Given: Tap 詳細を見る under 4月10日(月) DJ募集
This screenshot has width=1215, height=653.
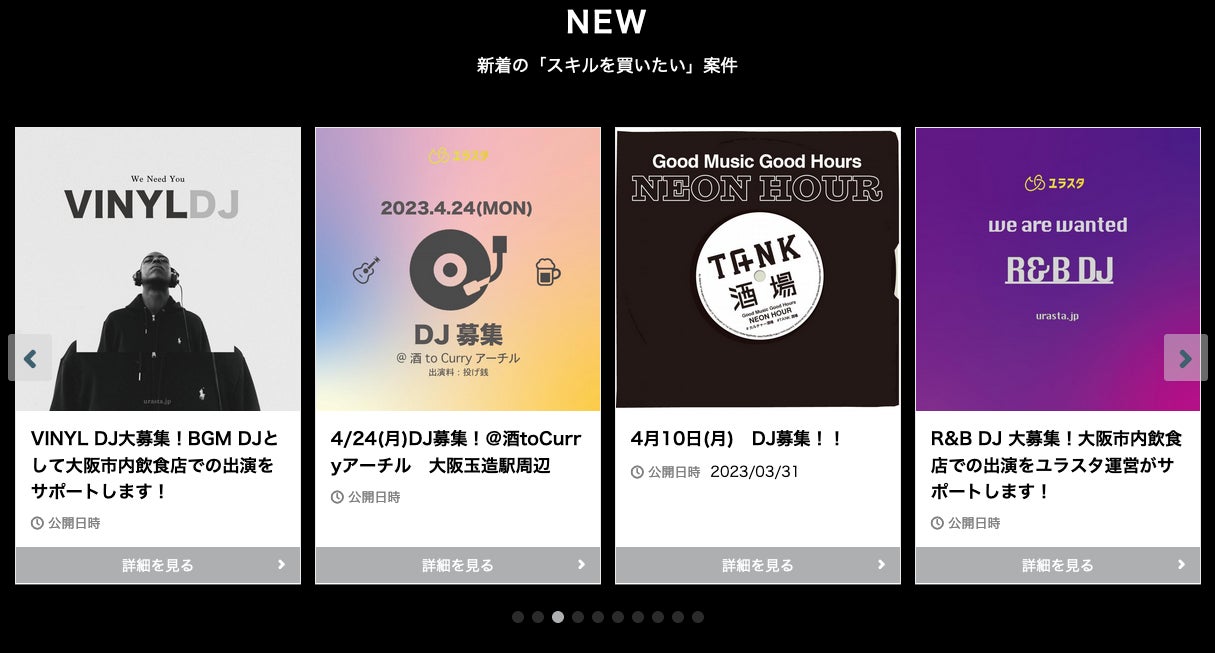Looking at the screenshot, I should (758, 565).
